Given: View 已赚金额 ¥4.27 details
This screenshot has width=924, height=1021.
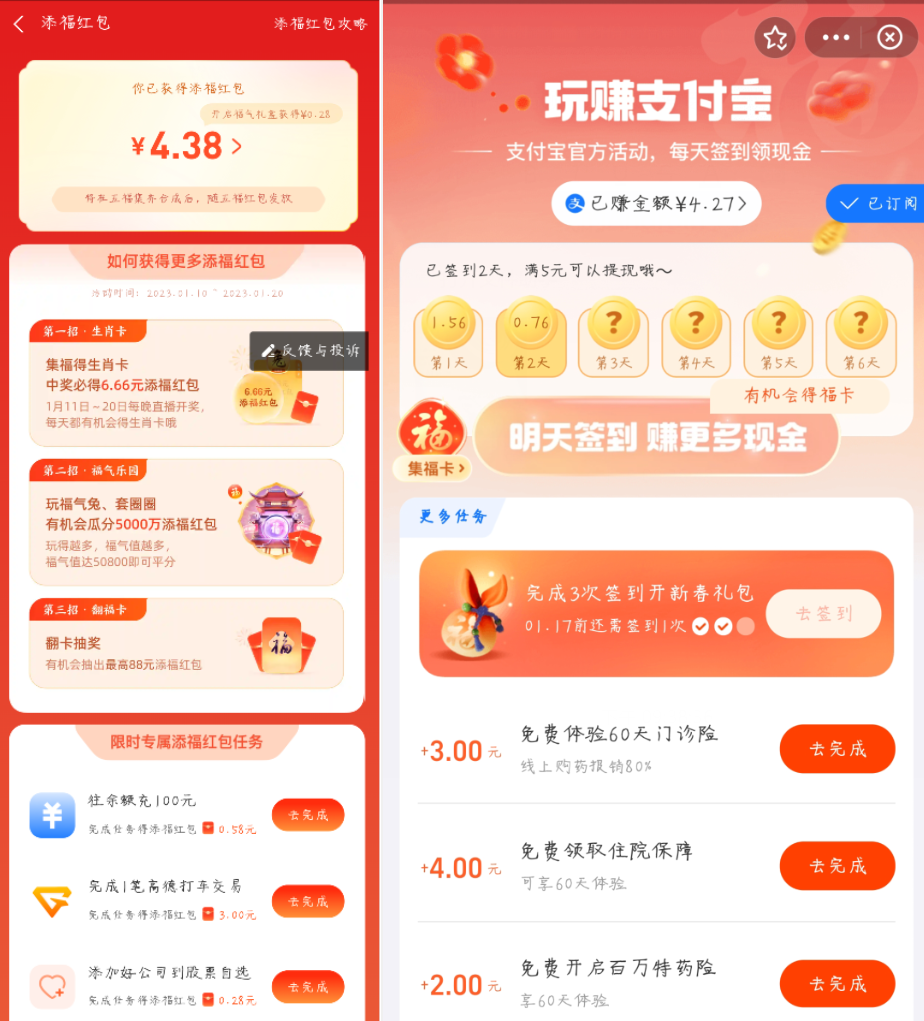Looking at the screenshot, I should pos(656,204).
